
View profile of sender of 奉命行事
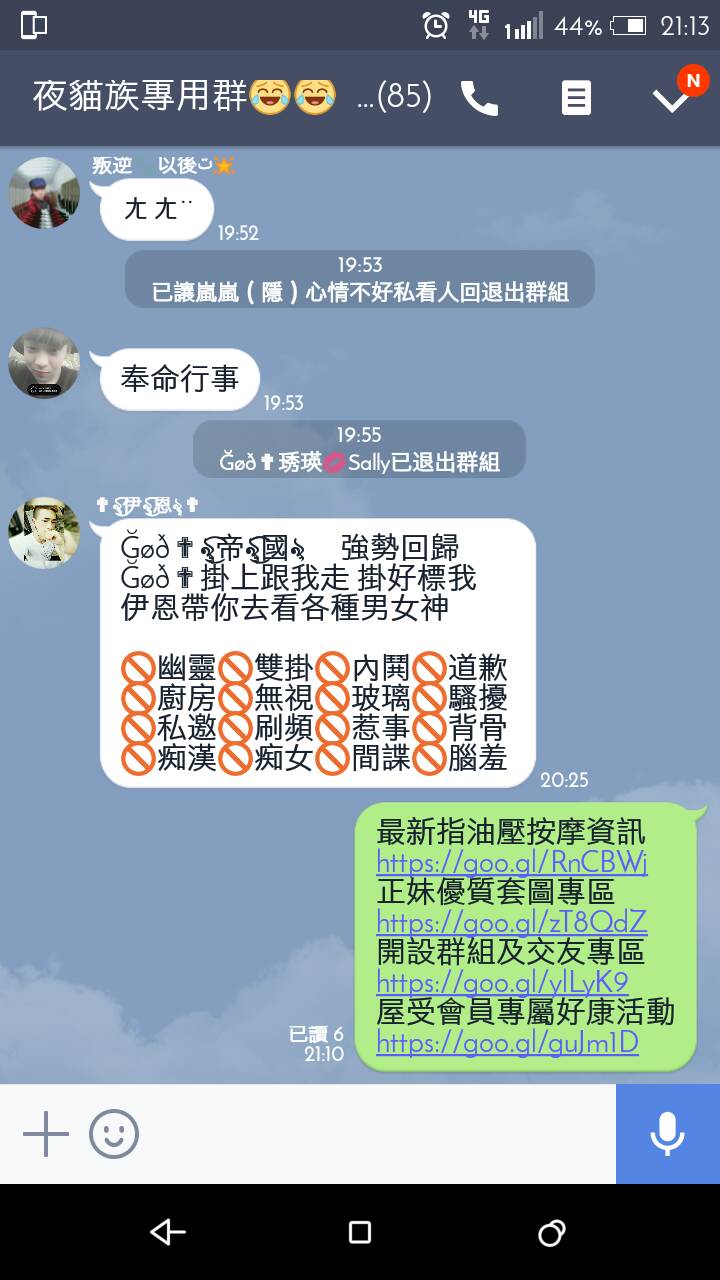coord(44,363)
